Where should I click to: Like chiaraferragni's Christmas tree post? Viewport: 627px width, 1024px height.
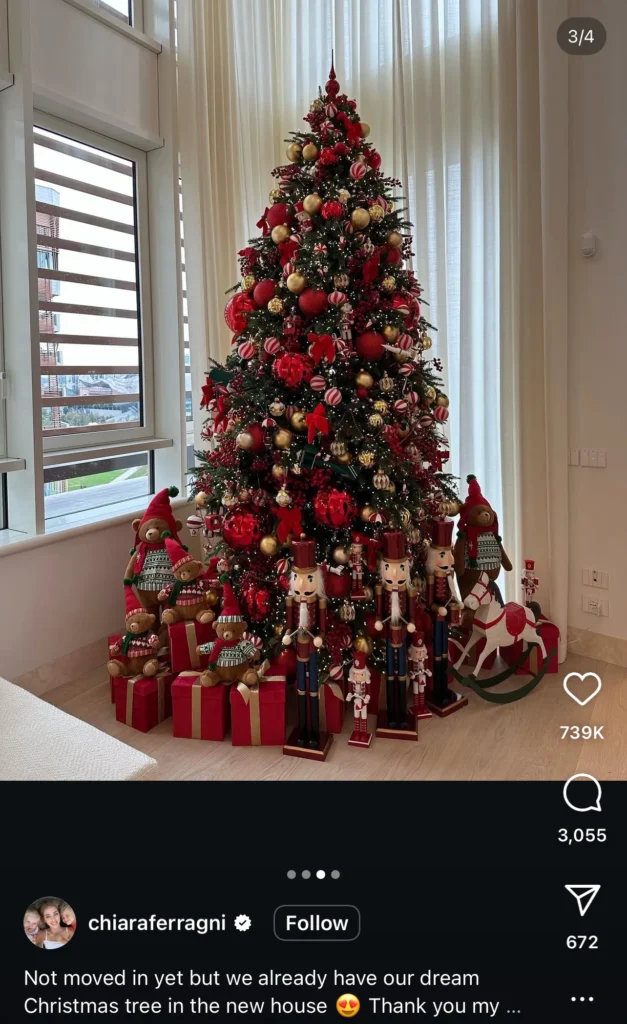point(582,689)
